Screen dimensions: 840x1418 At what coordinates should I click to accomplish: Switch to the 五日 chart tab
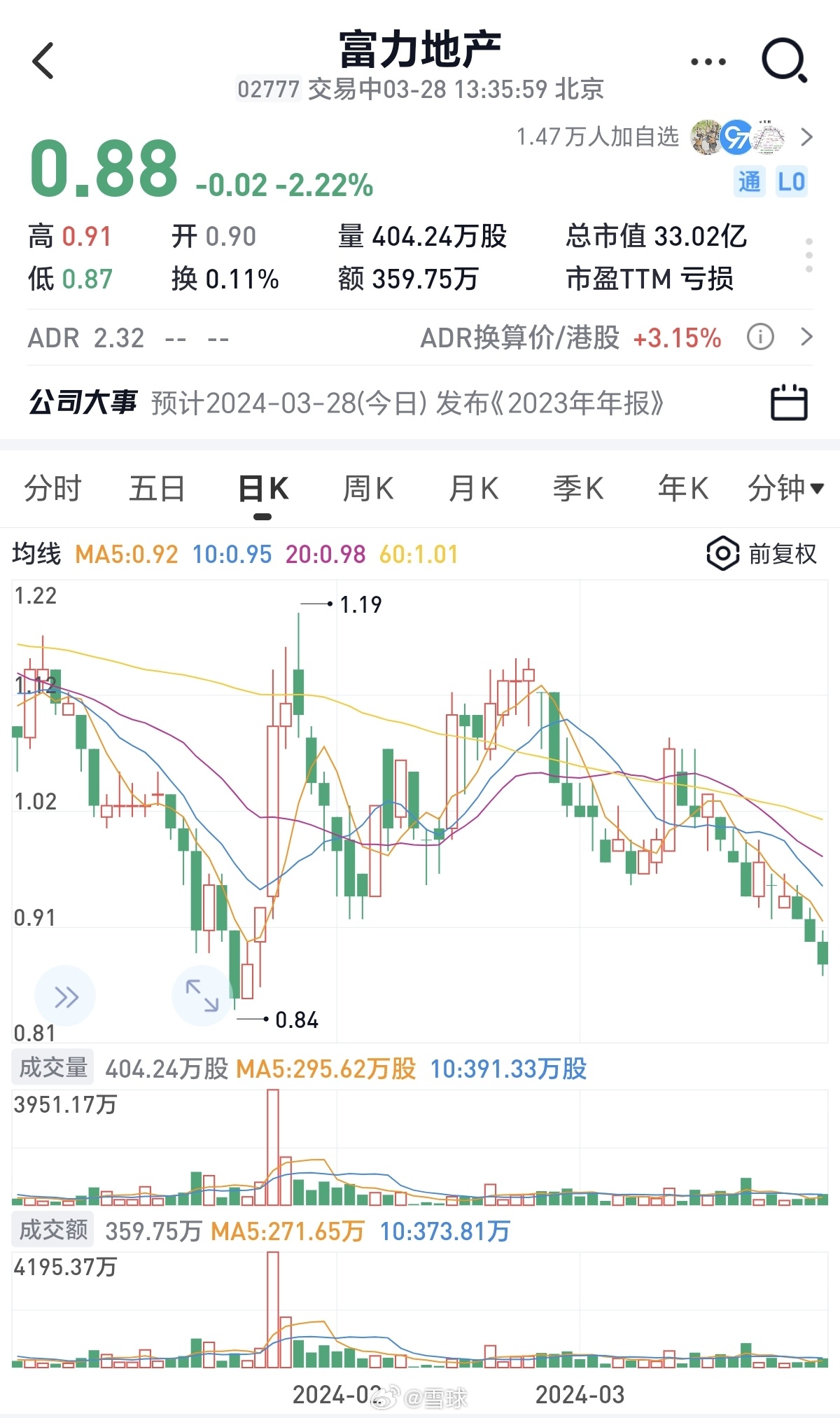157,488
